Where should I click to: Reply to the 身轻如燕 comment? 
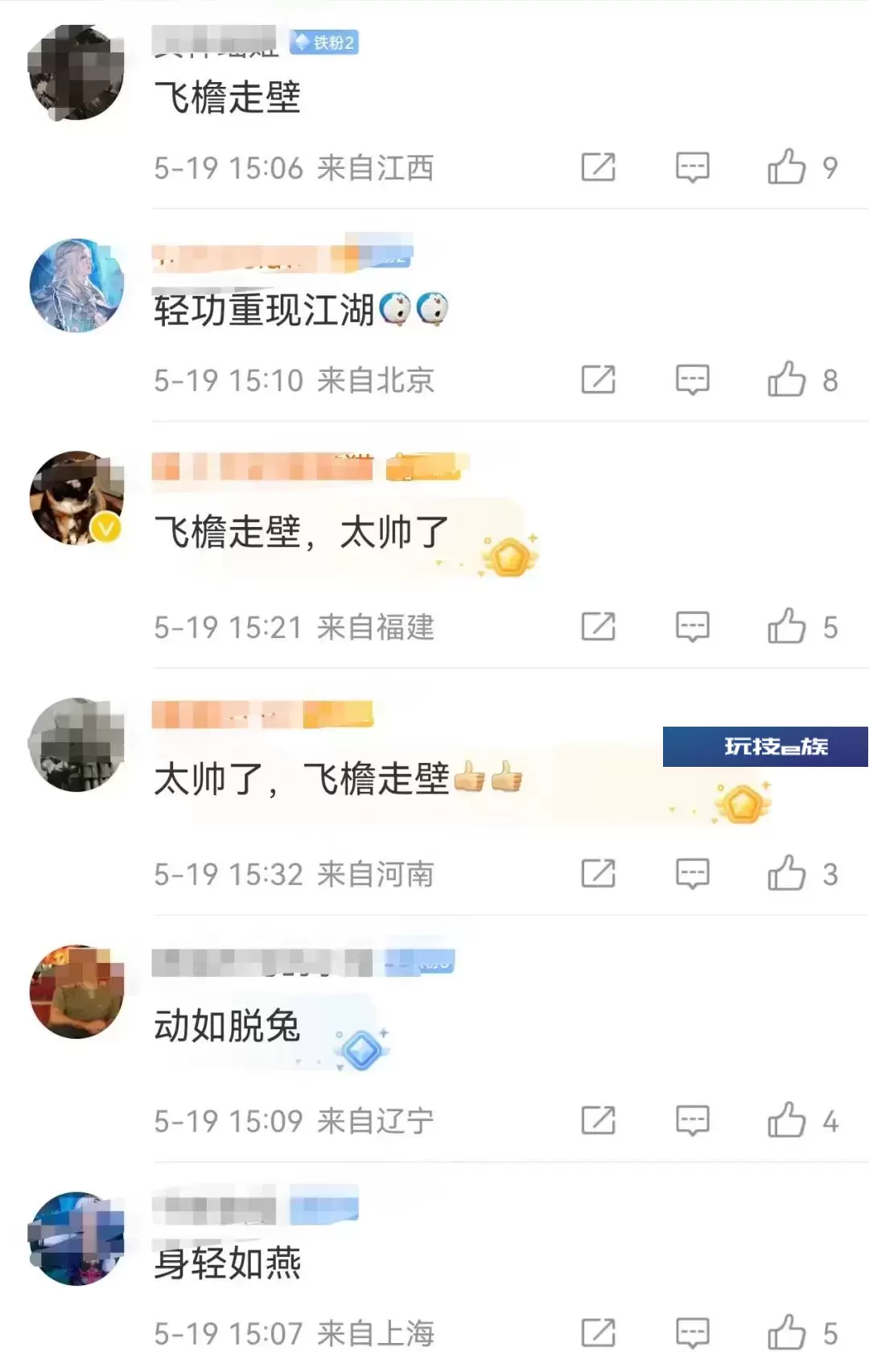(692, 1333)
